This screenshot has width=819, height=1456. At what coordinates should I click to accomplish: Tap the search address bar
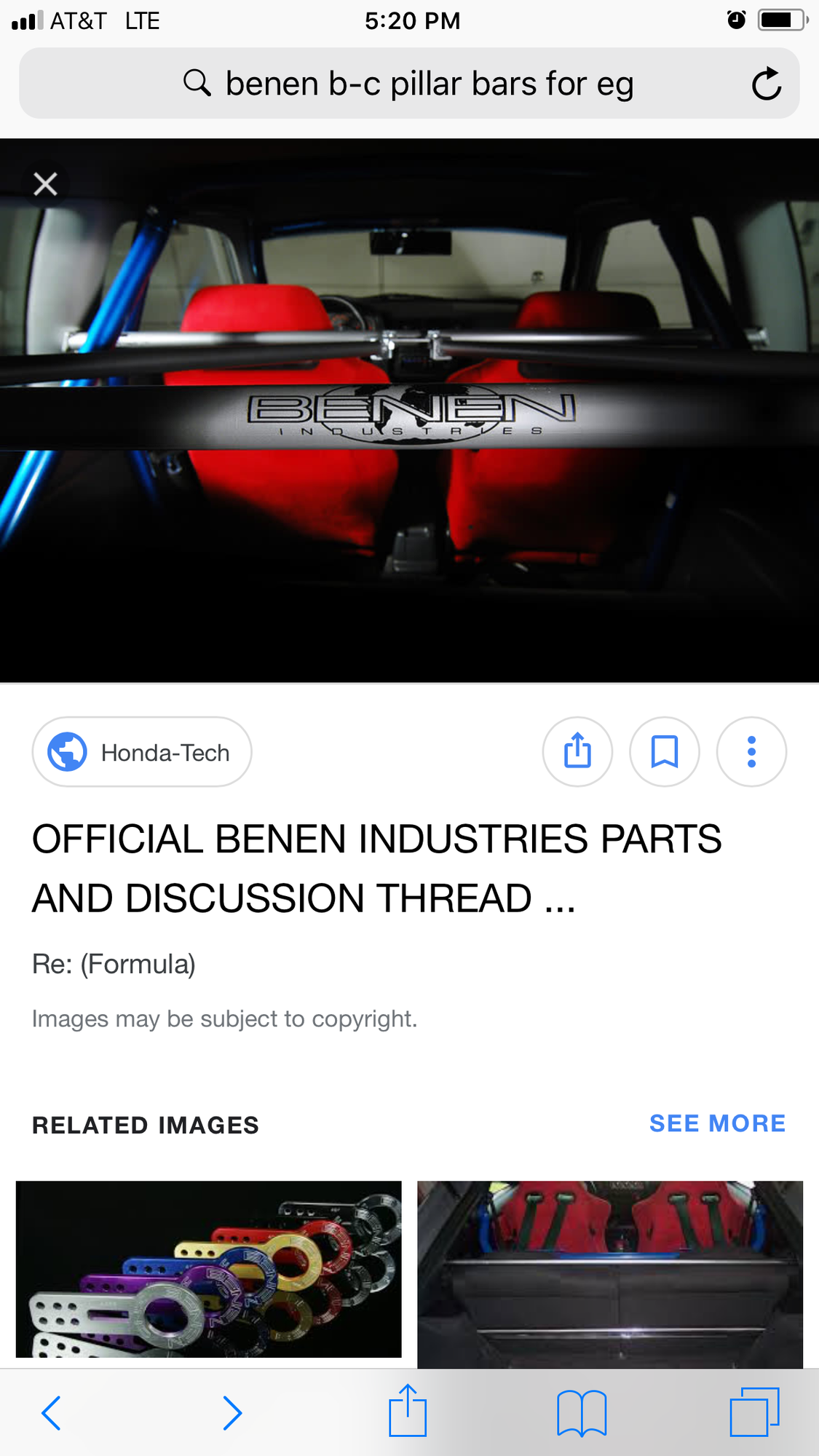coord(408,84)
